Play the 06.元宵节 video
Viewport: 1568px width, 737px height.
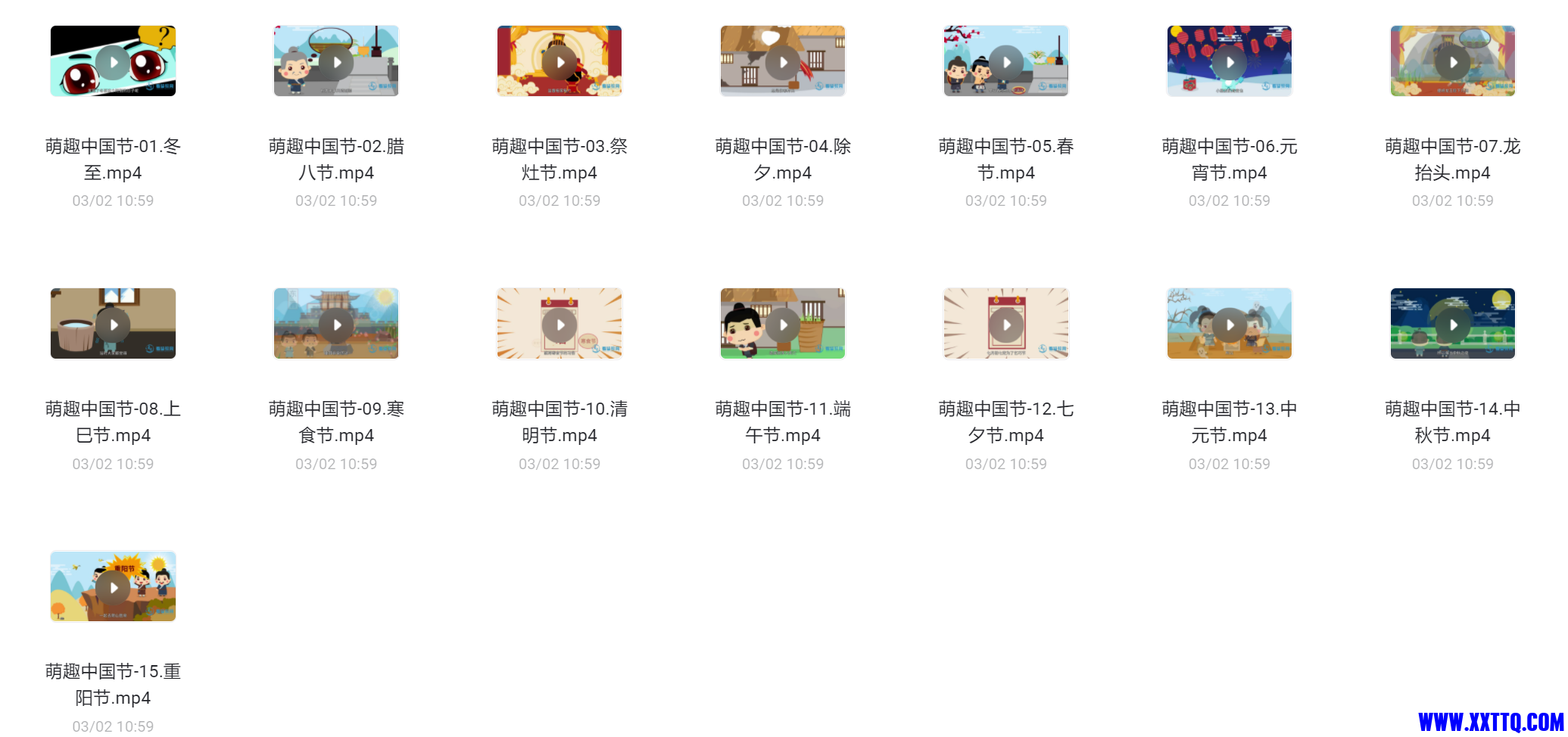coord(1230,61)
